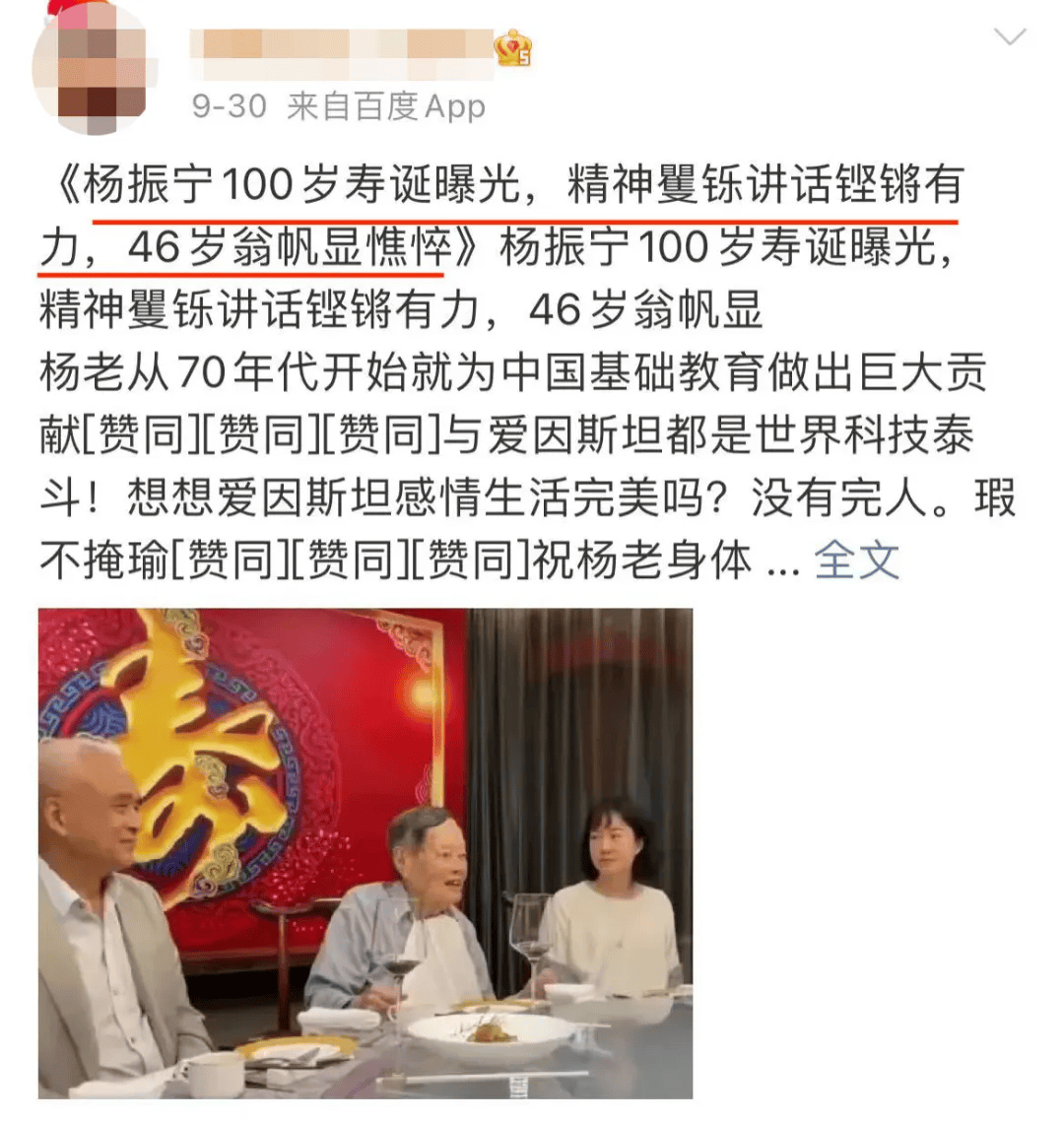Expand the post options chevron
This screenshot has width=1064, height=1121.
coord(1011,38)
